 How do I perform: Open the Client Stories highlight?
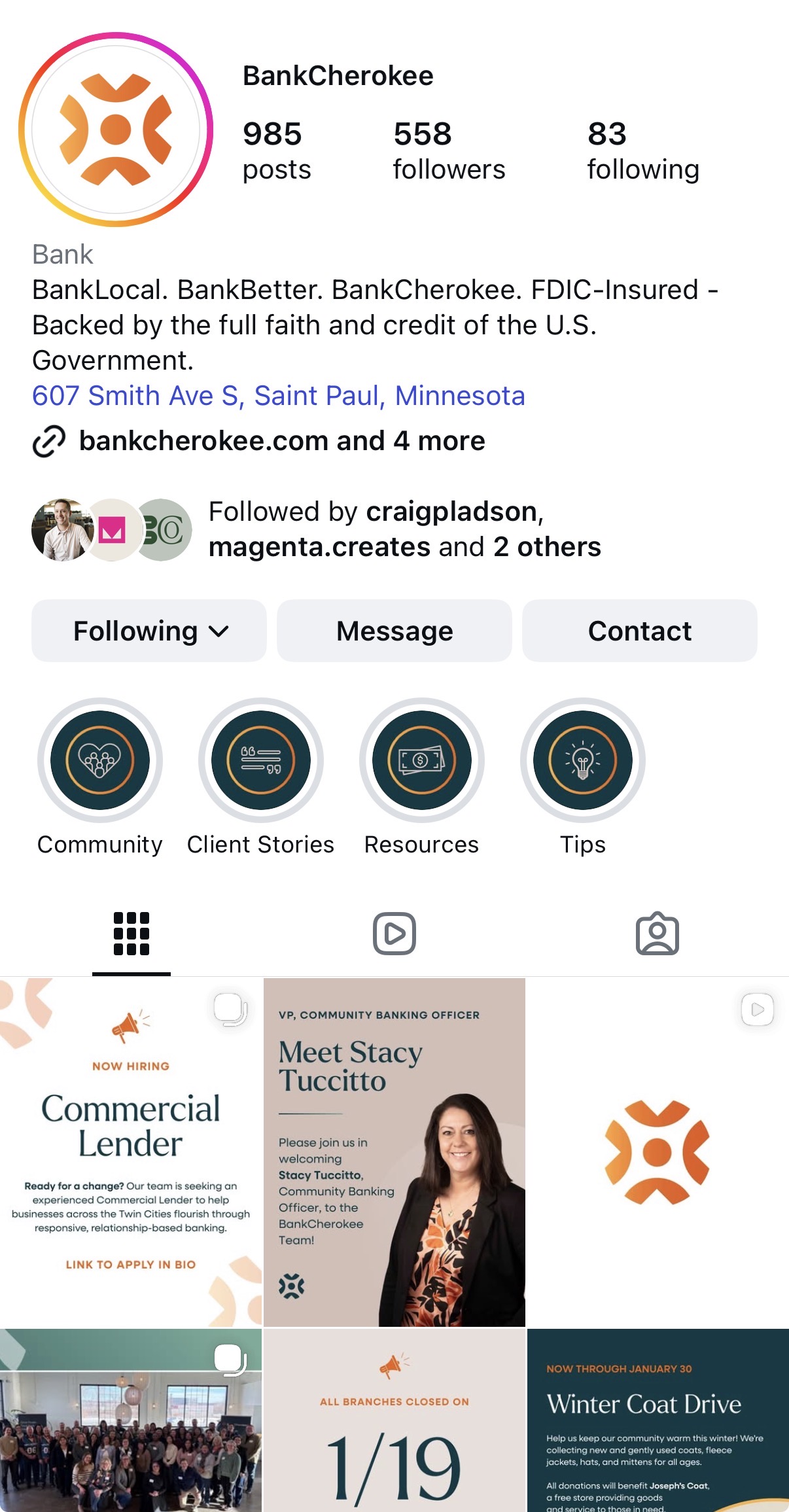(261, 760)
